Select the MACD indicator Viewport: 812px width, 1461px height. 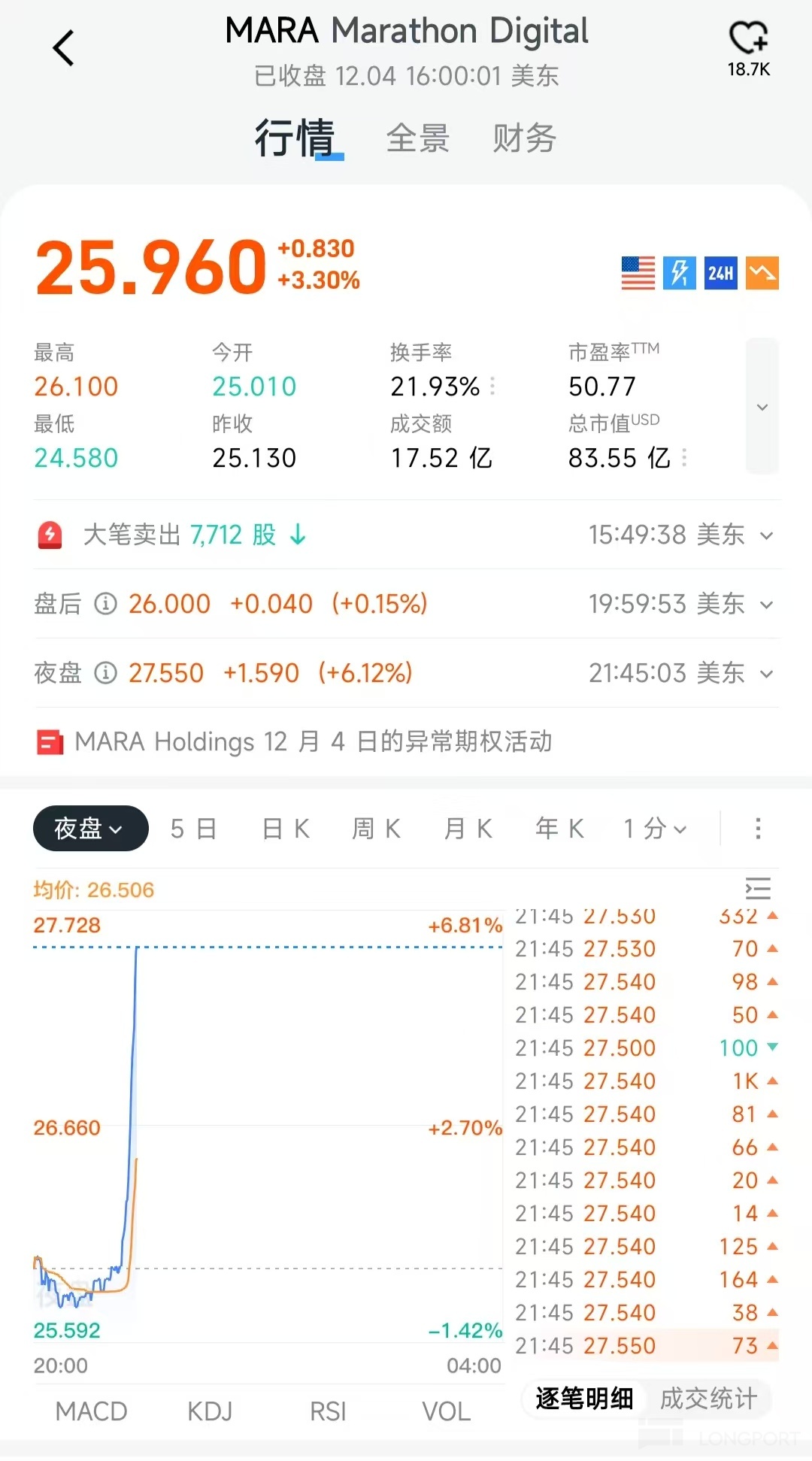click(92, 1411)
